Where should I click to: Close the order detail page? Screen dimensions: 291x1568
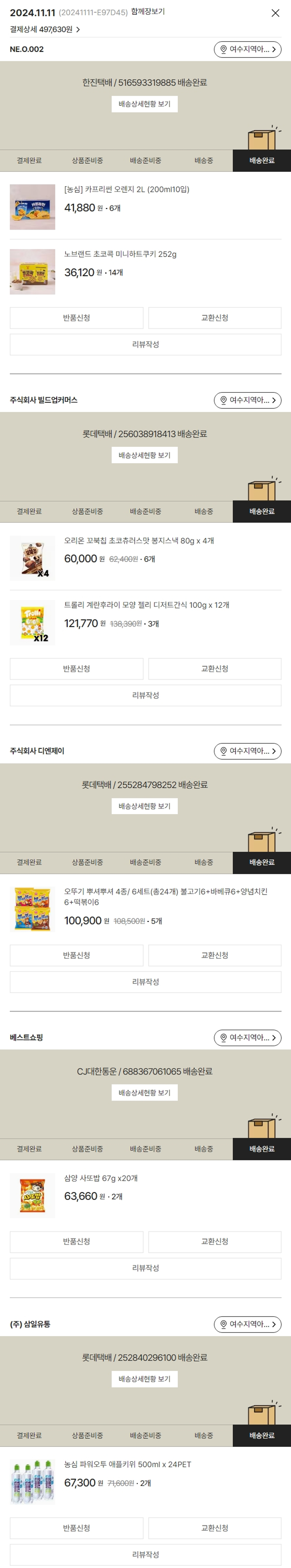tap(275, 13)
